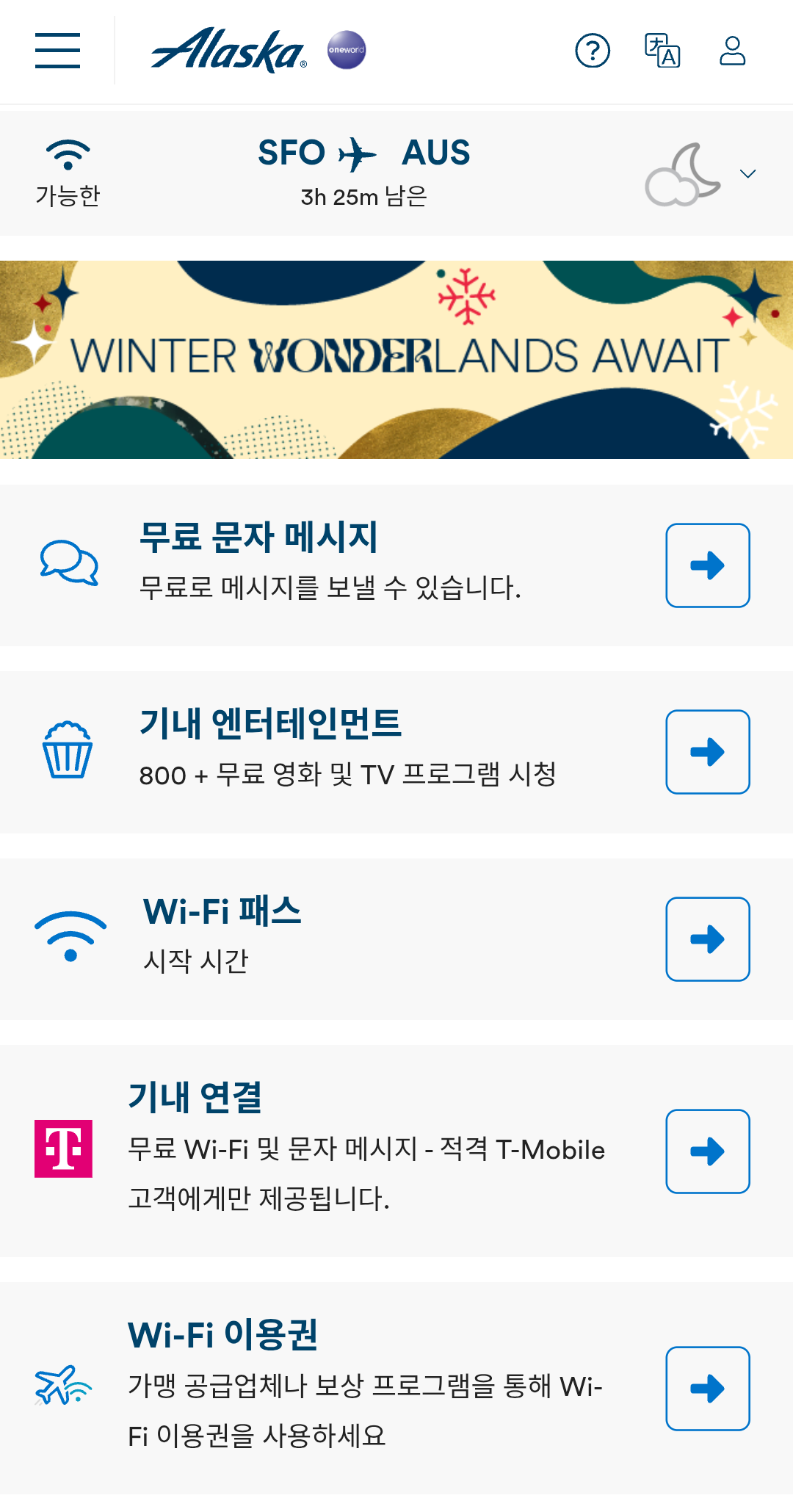Open the help question mark icon
The height and width of the screenshot is (1512, 793).
point(593,51)
